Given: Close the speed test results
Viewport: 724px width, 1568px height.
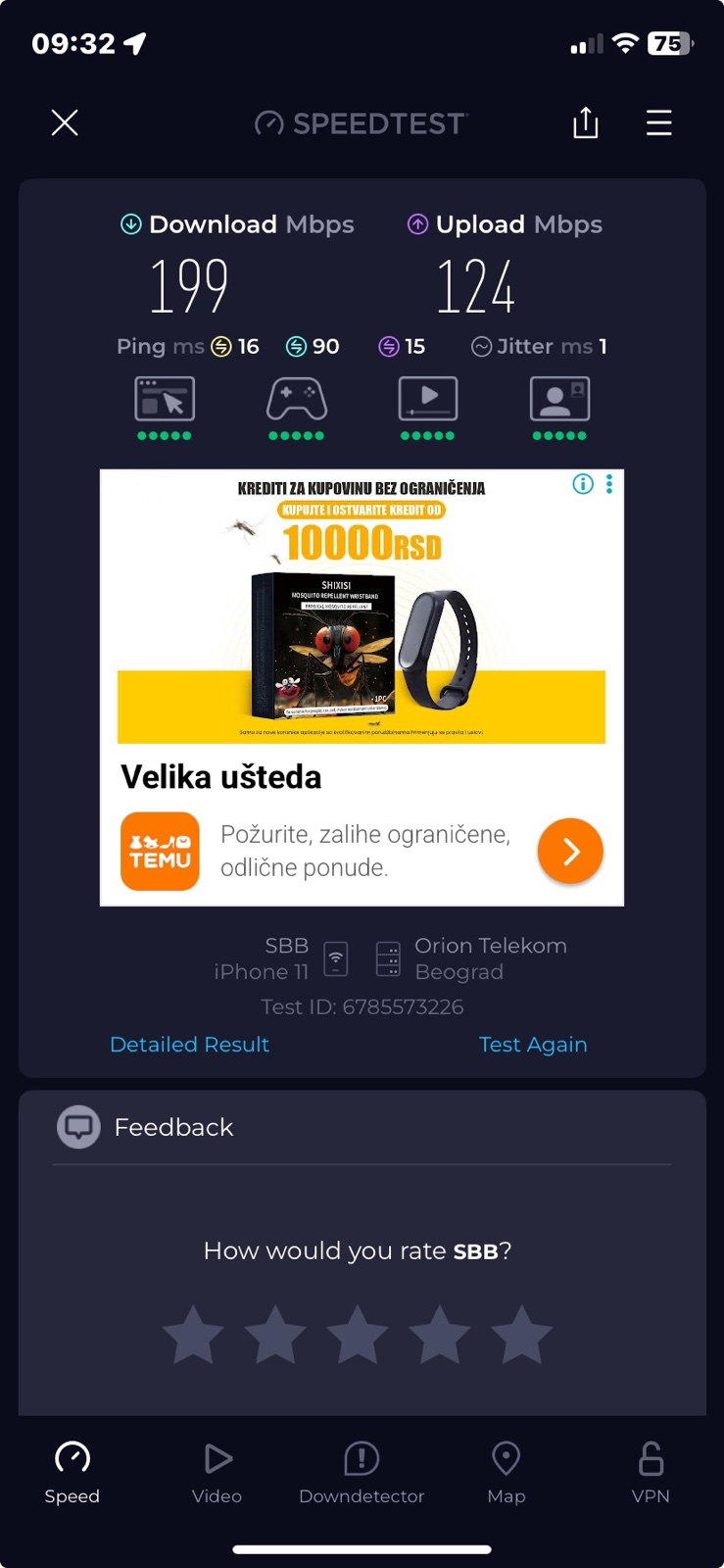Looking at the screenshot, I should coord(65,122).
